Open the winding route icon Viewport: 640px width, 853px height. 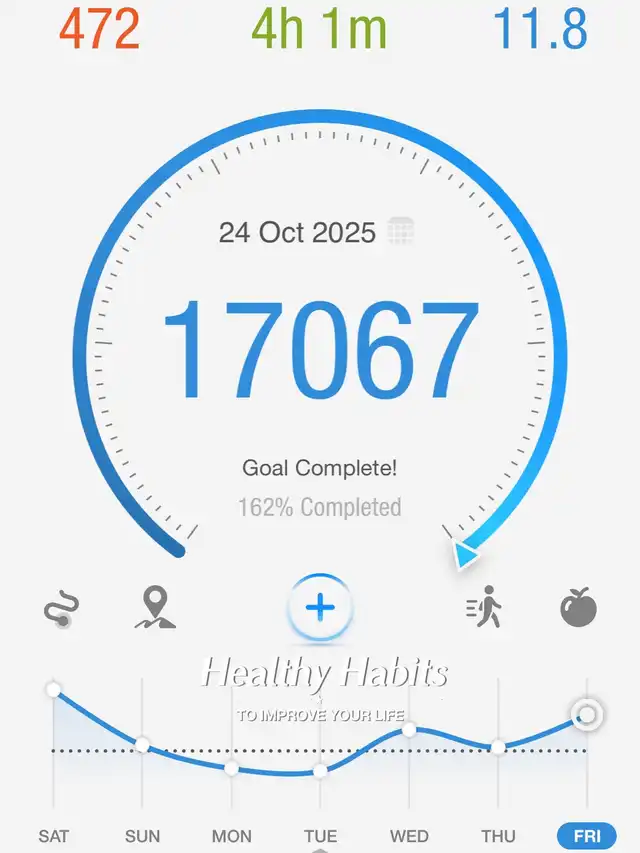[x=62, y=608]
